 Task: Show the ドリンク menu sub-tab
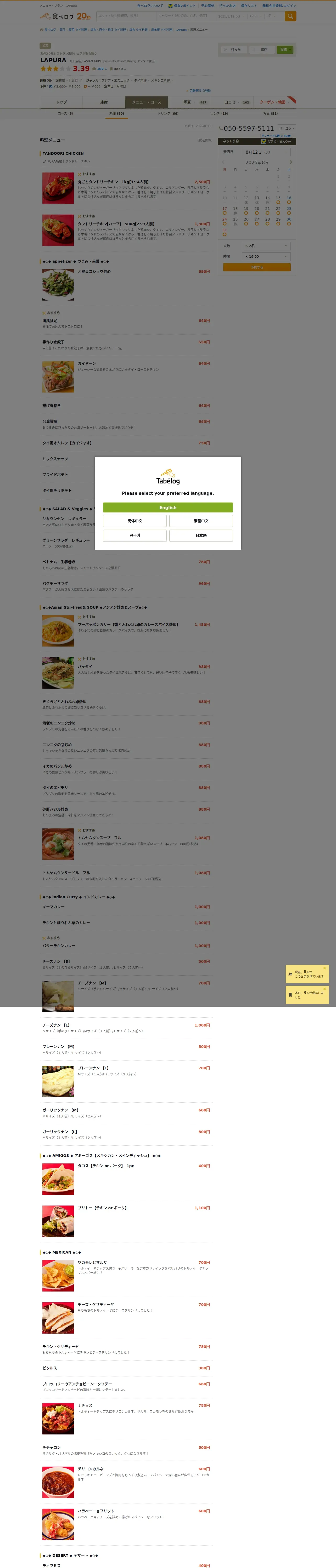coord(168,113)
